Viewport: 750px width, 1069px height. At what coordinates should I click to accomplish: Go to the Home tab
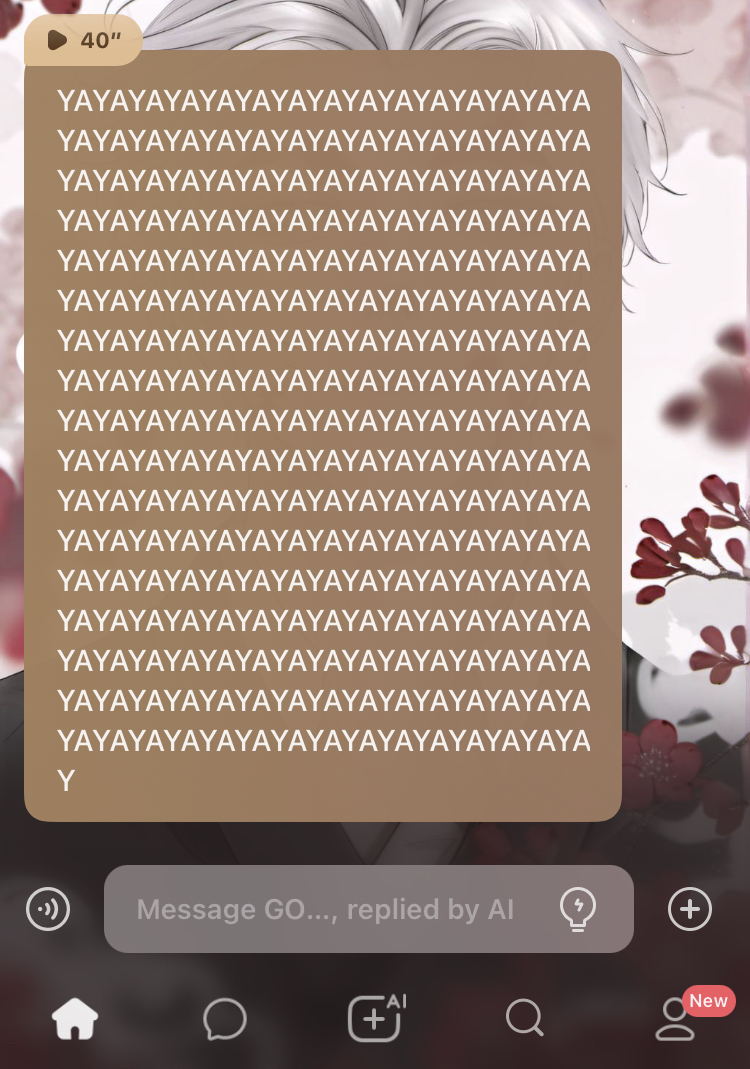(75, 1019)
